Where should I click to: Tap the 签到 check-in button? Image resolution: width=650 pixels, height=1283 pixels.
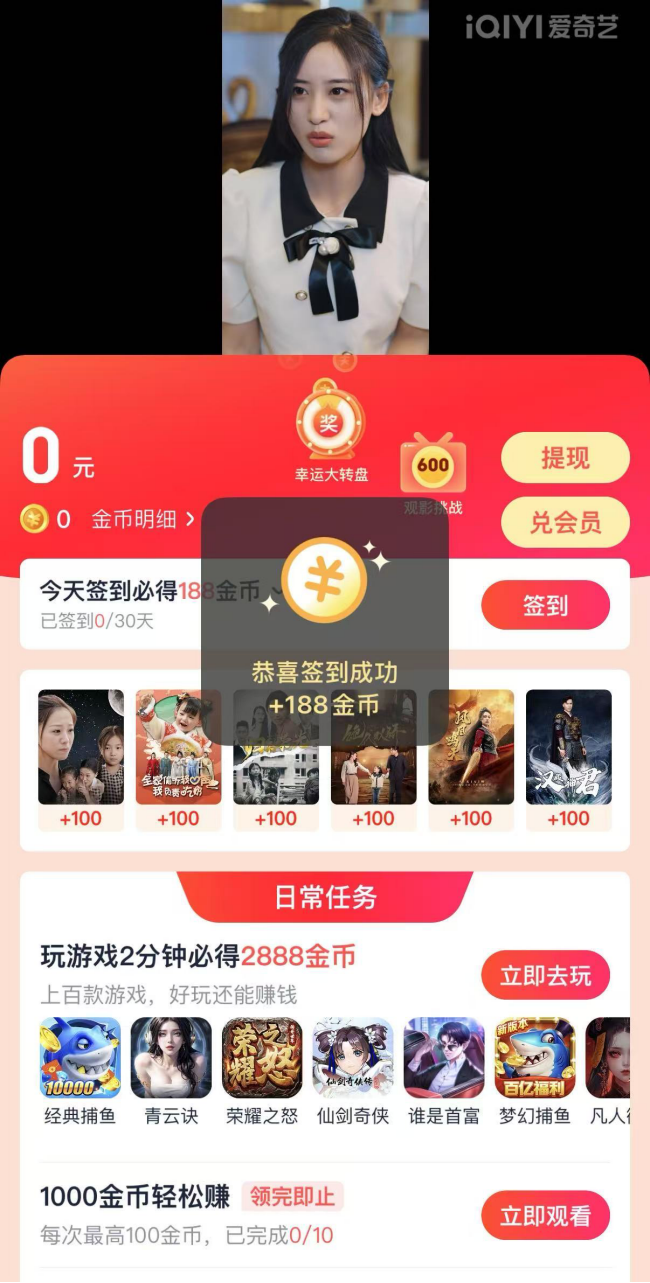(x=545, y=605)
